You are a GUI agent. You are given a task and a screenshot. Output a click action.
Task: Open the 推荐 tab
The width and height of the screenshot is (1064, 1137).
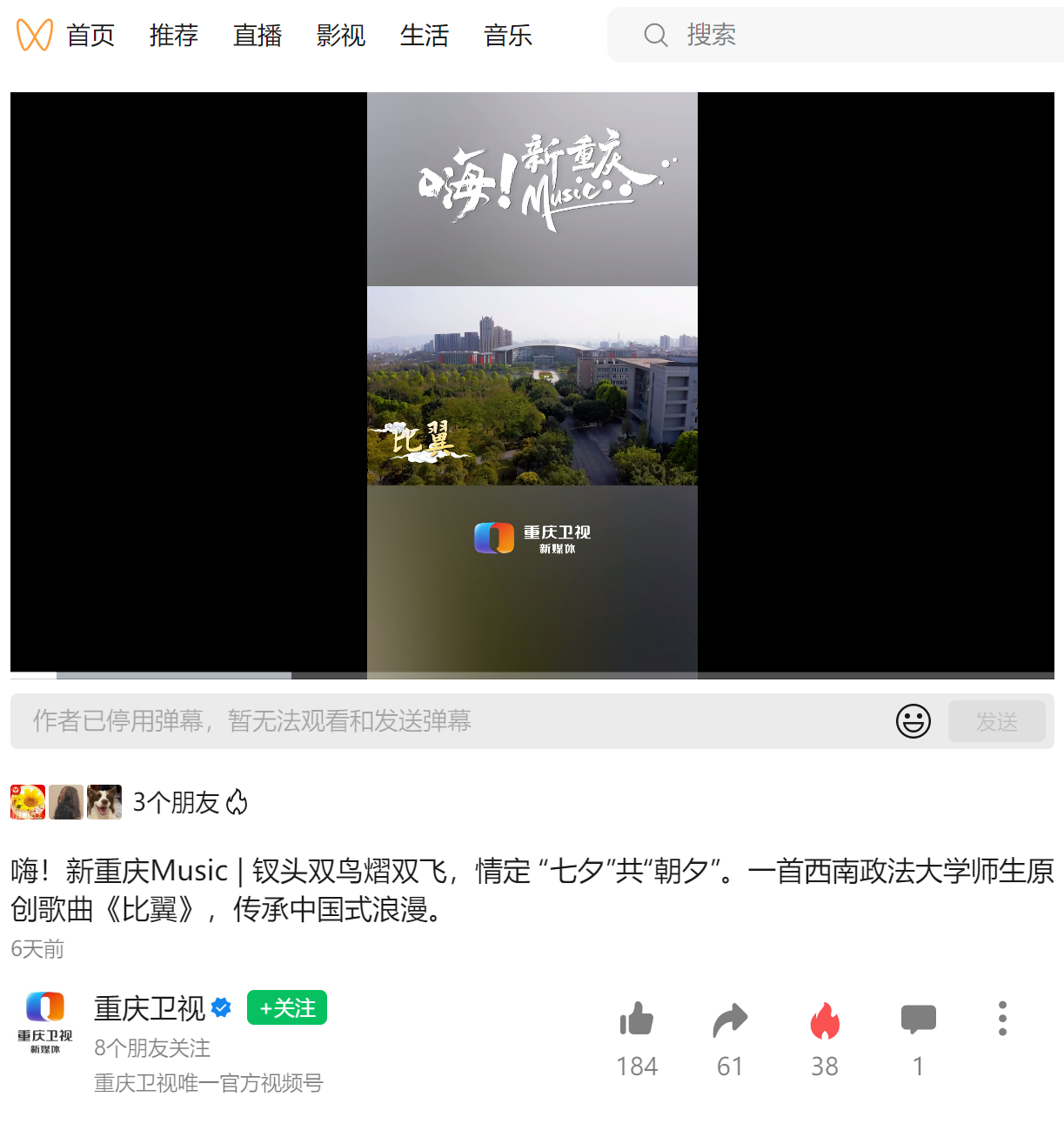(173, 36)
